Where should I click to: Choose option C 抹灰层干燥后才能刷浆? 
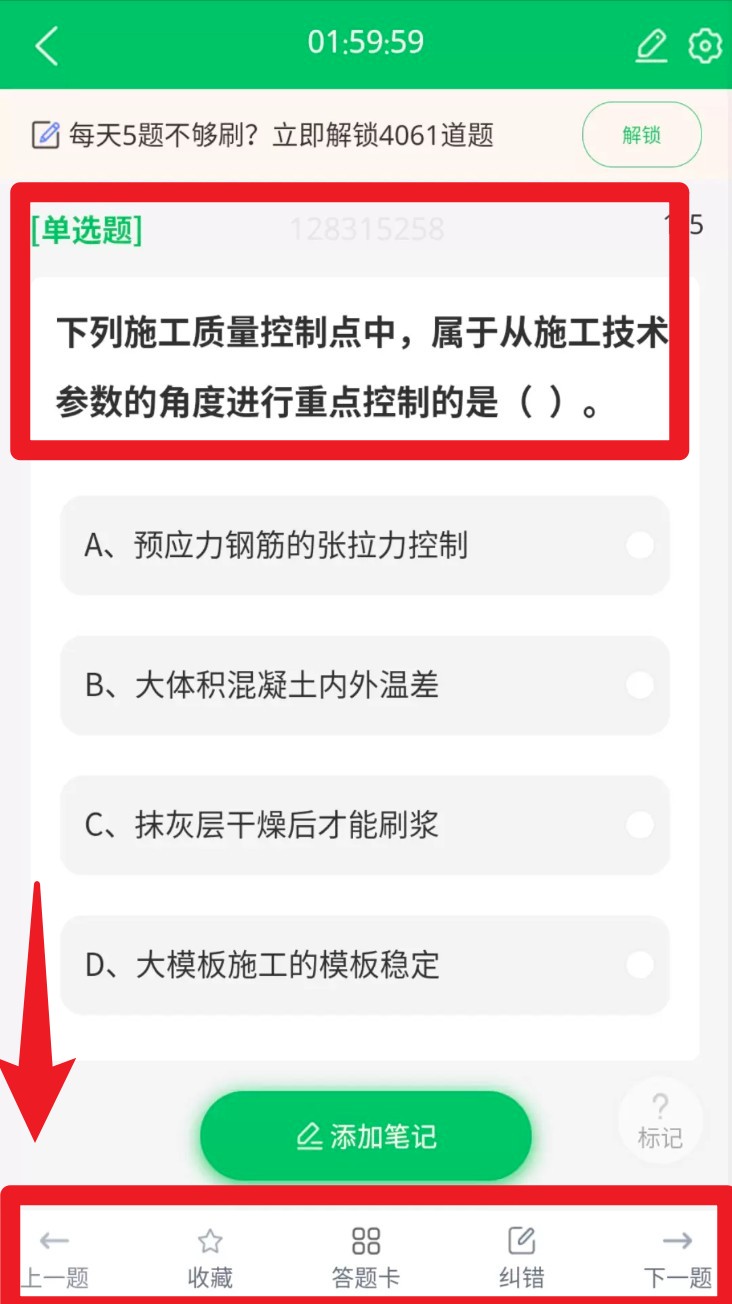(365, 826)
